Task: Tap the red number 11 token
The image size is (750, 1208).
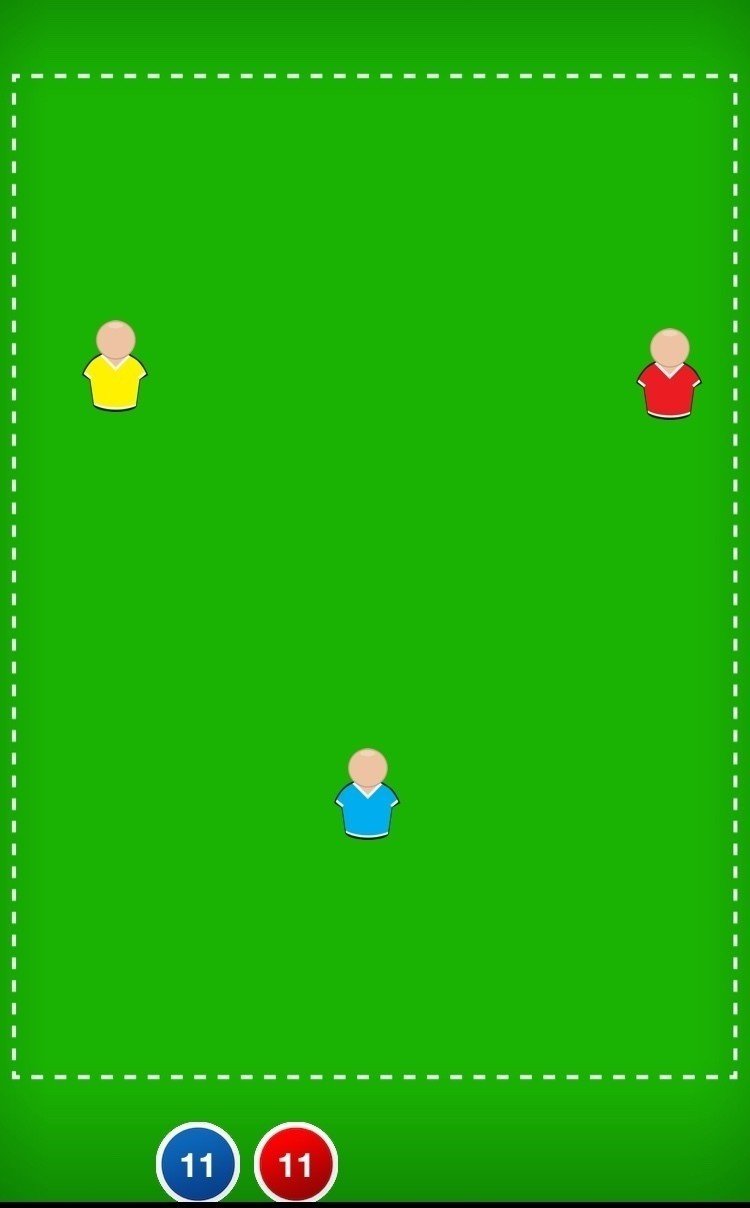Action: [x=295, y=1164]
